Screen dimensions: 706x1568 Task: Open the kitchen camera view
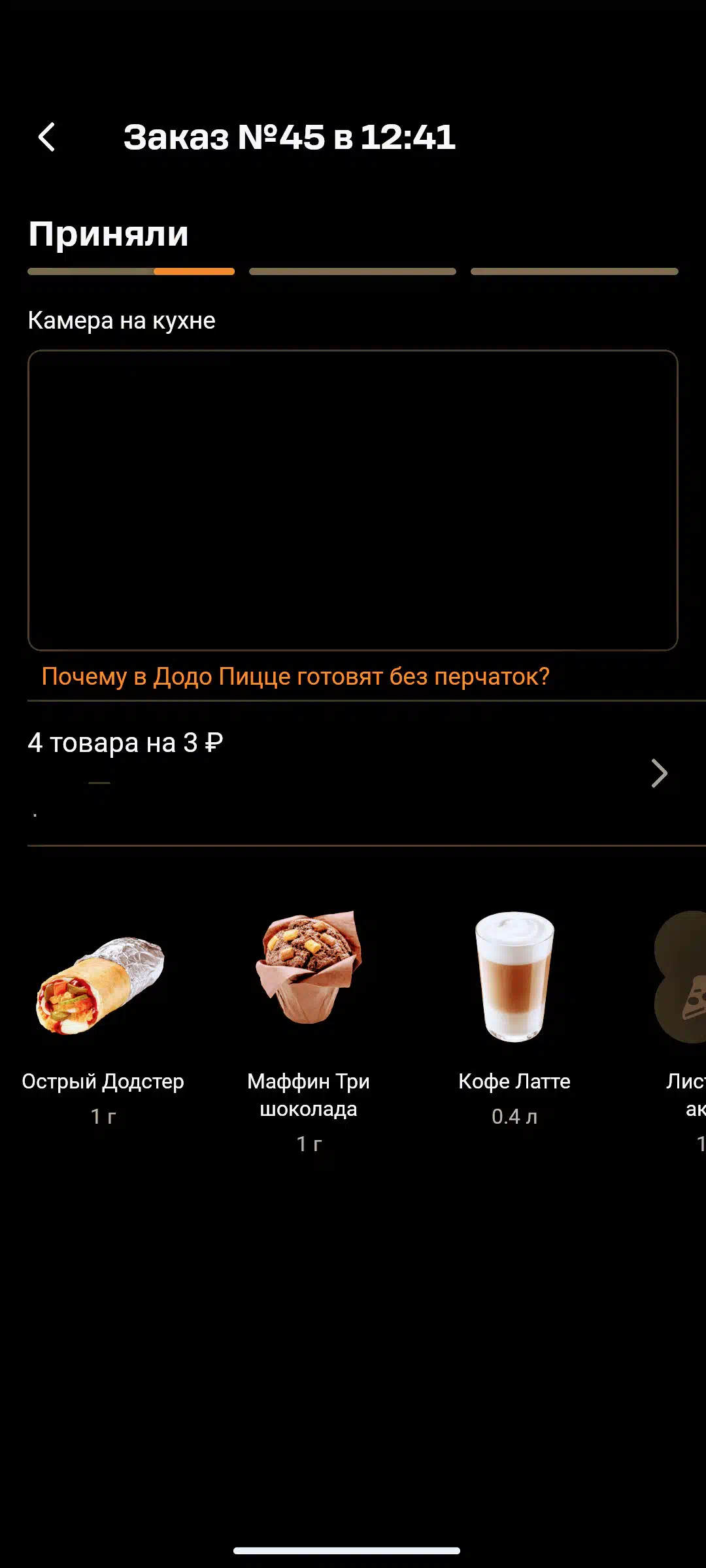tap(353, 500)
